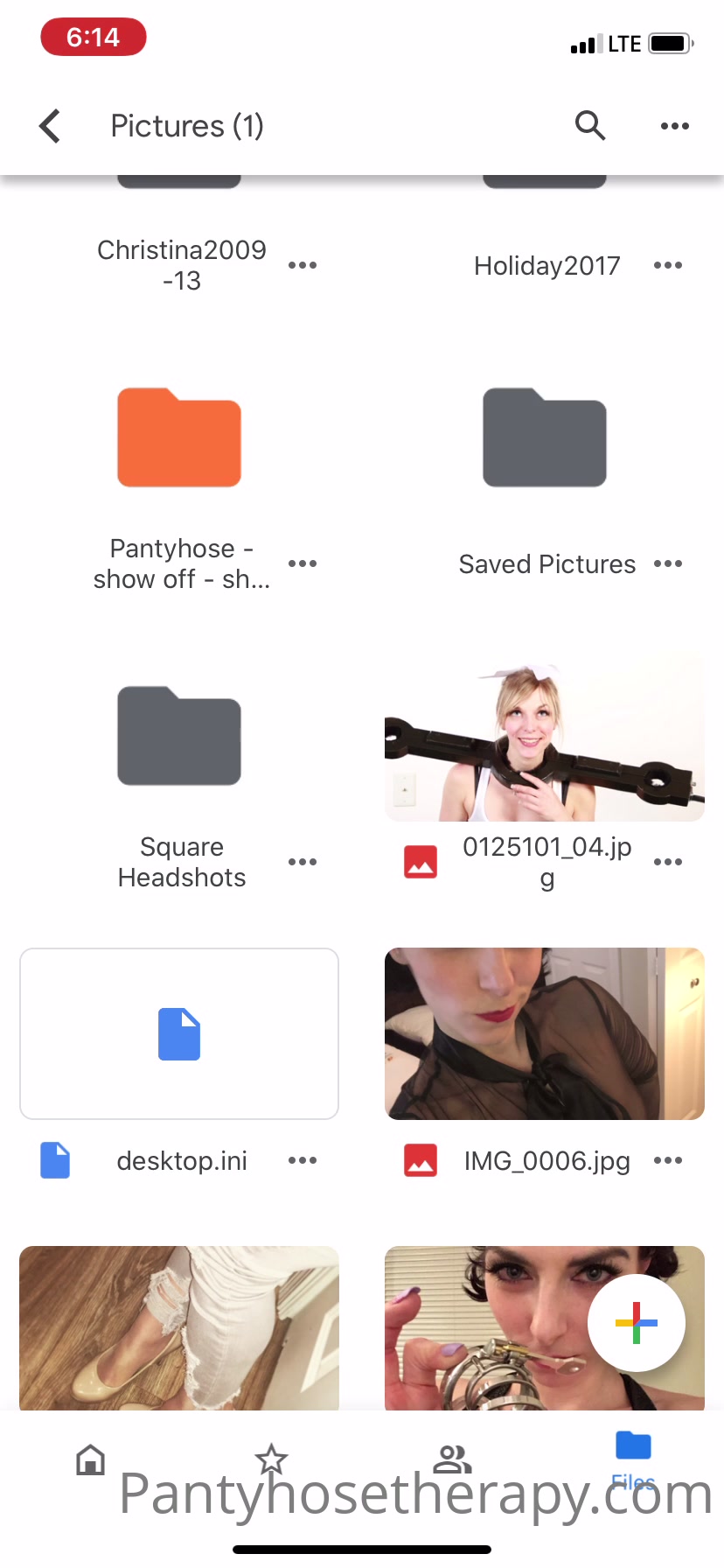Open the desktop.ini file
724x1568 pixels.
[x=179, y=1033]
